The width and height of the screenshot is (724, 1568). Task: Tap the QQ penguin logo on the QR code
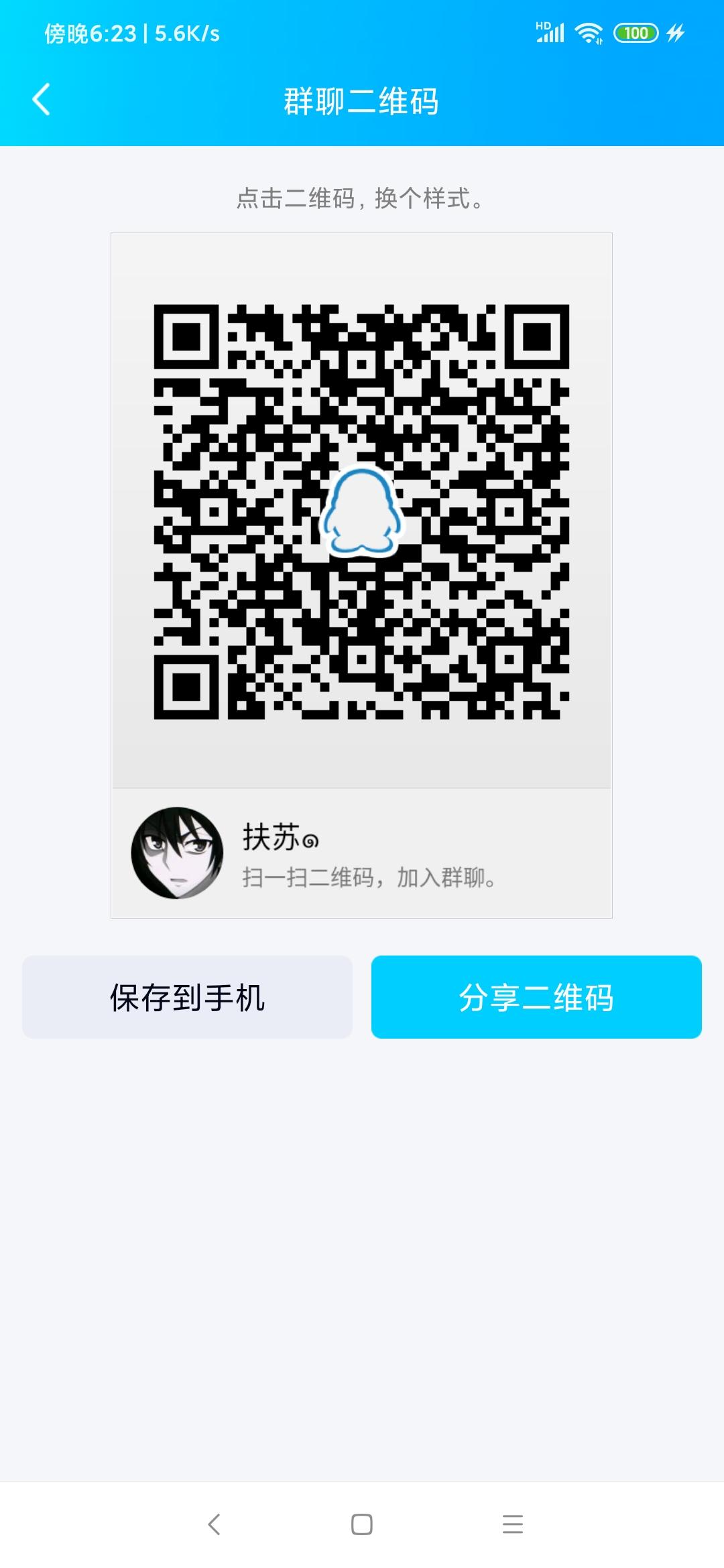(x=362, y=513)
